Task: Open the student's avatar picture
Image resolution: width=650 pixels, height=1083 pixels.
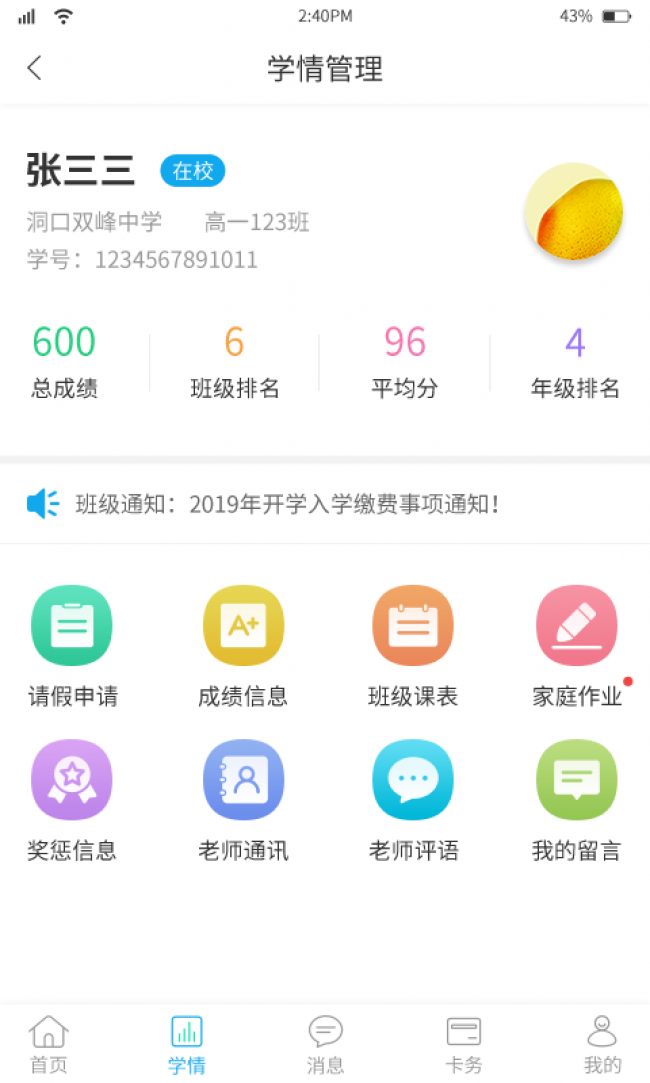Action: pos(574,211)
